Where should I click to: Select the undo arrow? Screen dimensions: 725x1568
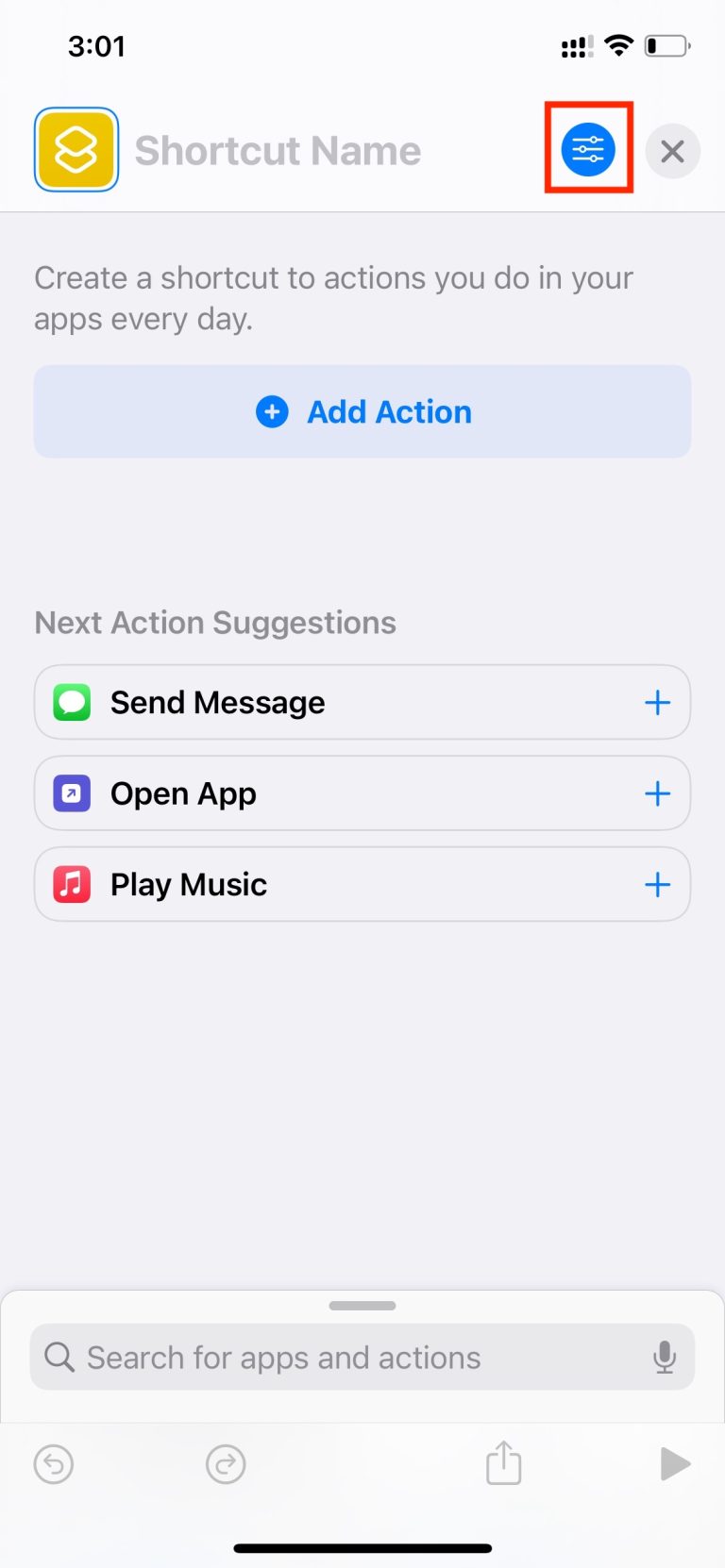point(54,1463)
